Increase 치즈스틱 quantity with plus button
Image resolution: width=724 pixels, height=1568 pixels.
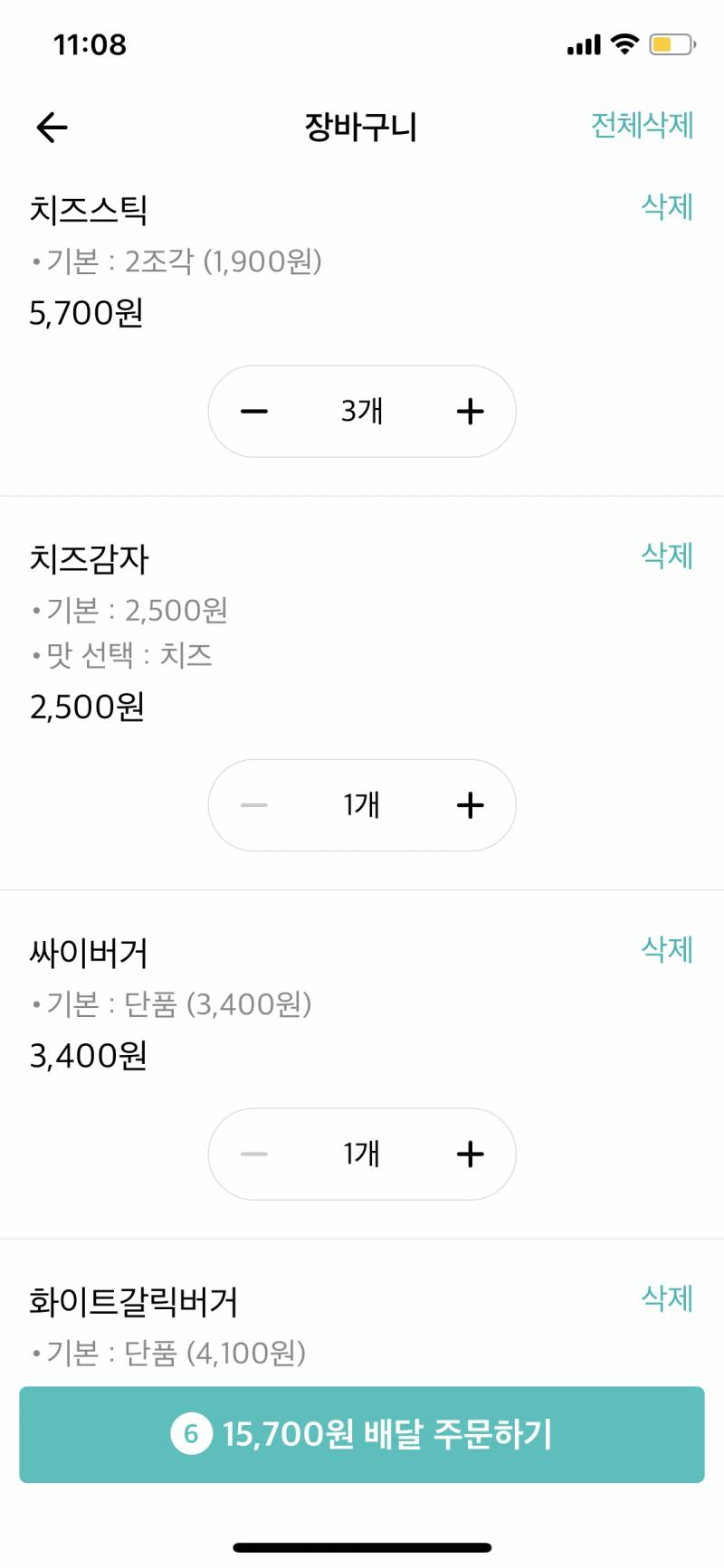tap(469, 411)
